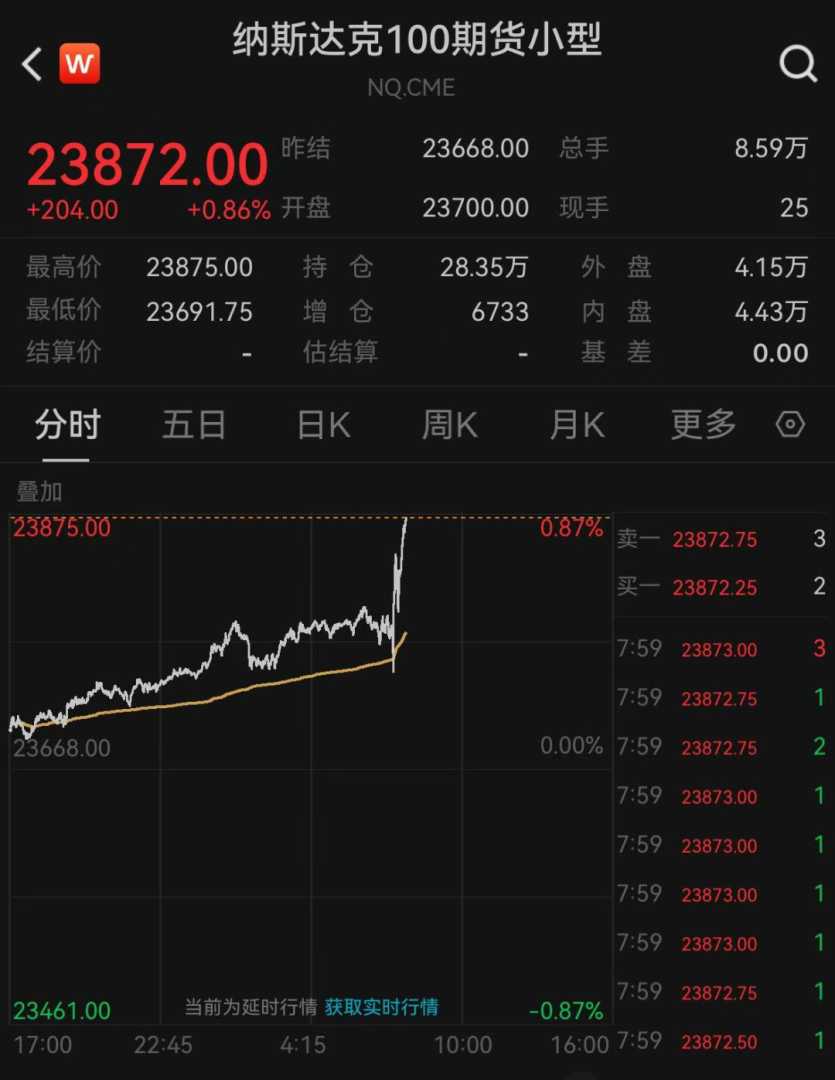Select the 日K chart tab
The image size is (835, 1080).
click(x=323, y=426)
